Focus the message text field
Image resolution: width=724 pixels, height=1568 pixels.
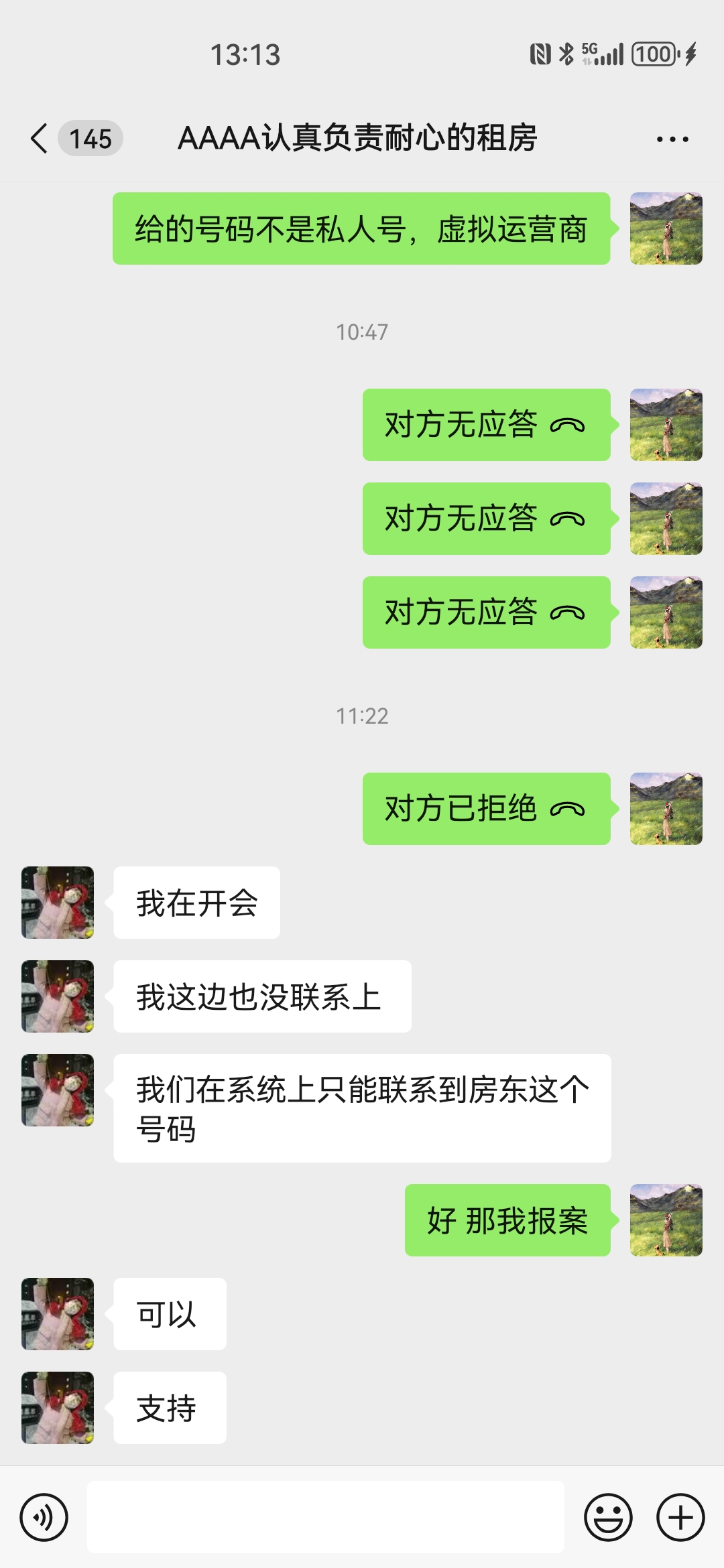point(325,1518)
